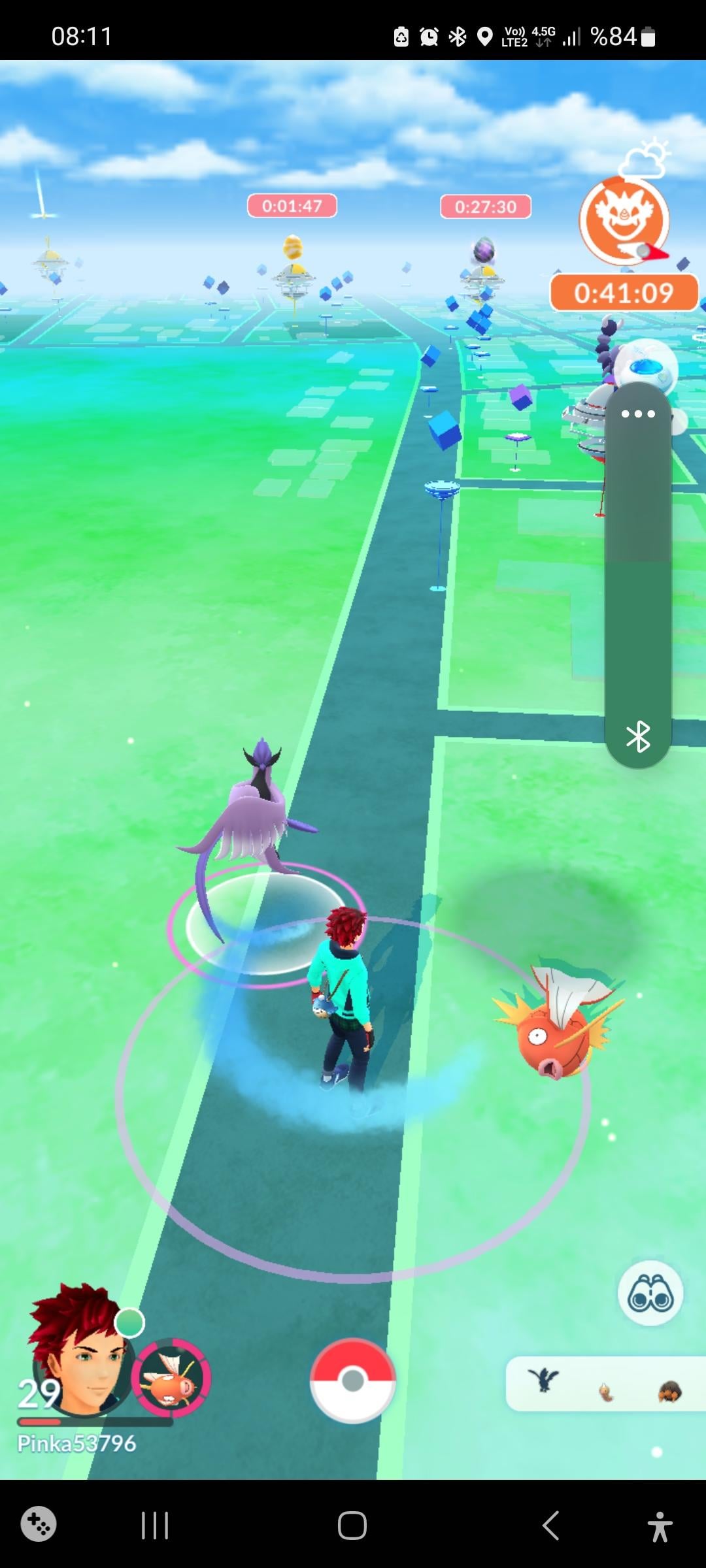The image size is (706, 1568).
Task: Open the Team GO Rocket radar icon
Action: click(x=623, y=221)
